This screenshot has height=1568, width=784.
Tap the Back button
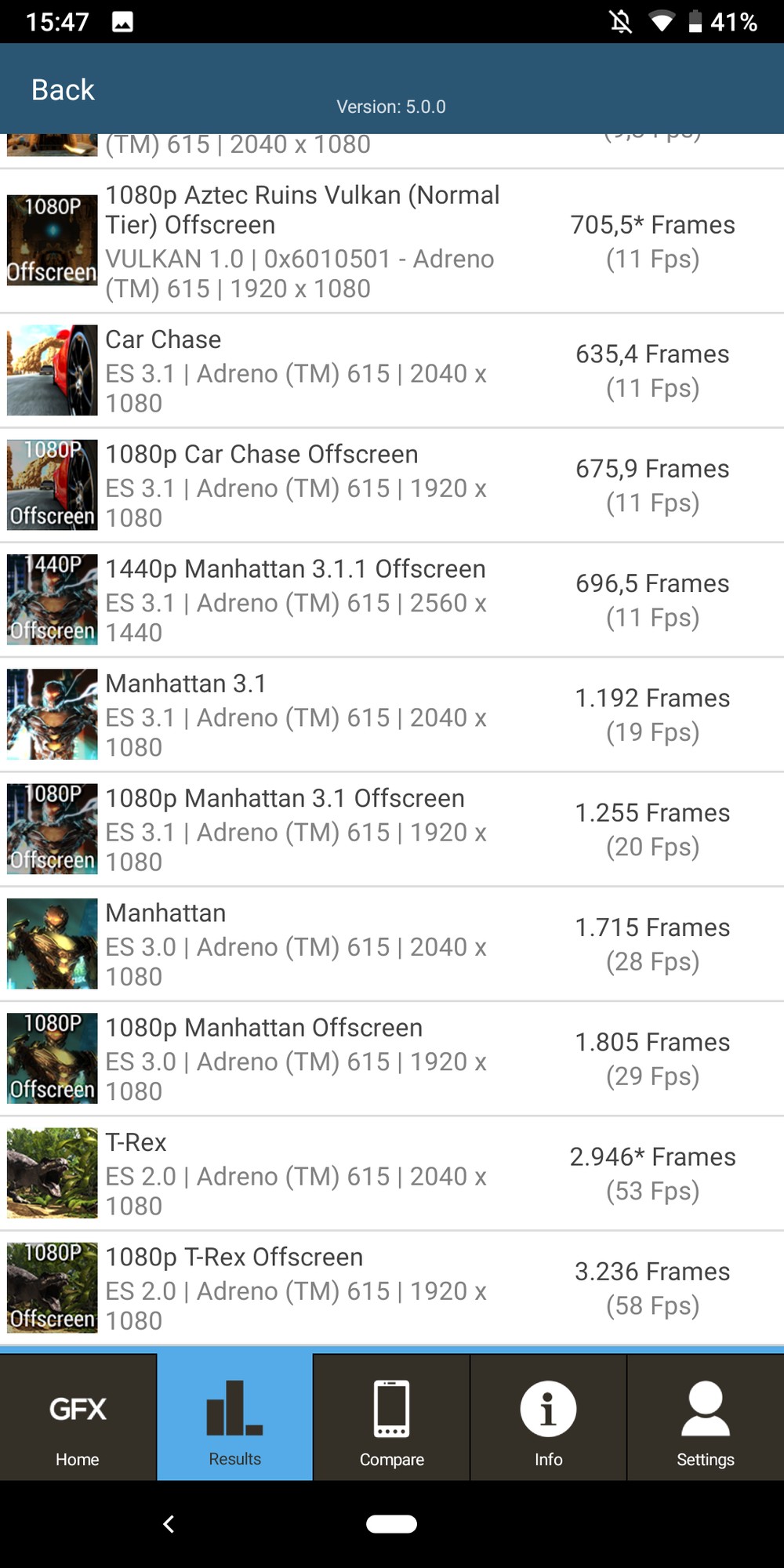tap(63, 90)
